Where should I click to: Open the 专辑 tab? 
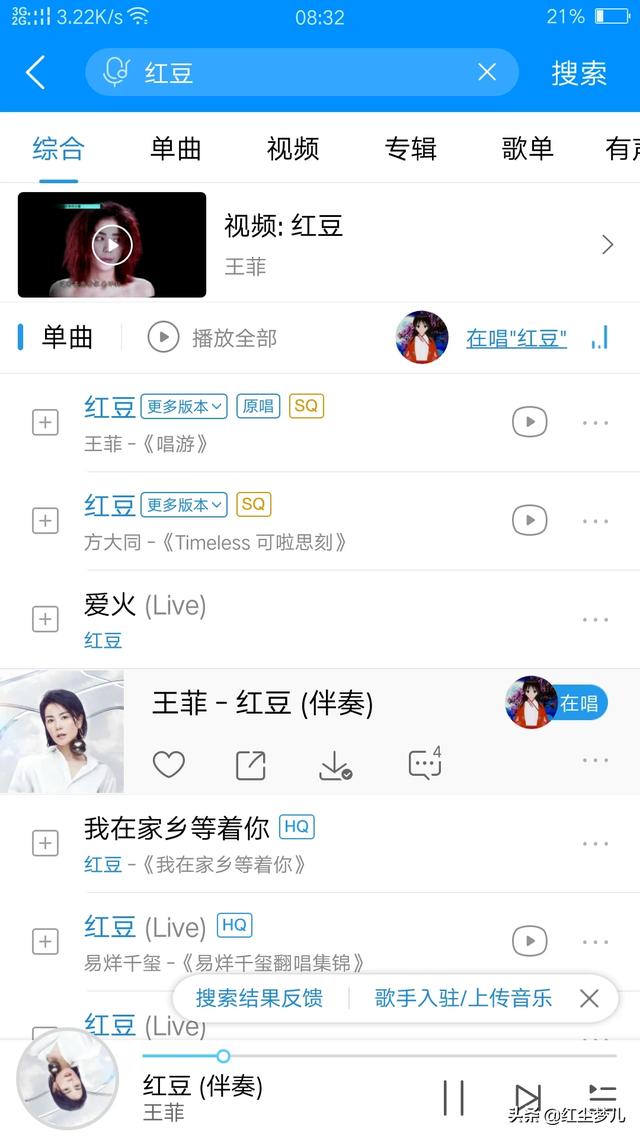[x=411, y=149]
